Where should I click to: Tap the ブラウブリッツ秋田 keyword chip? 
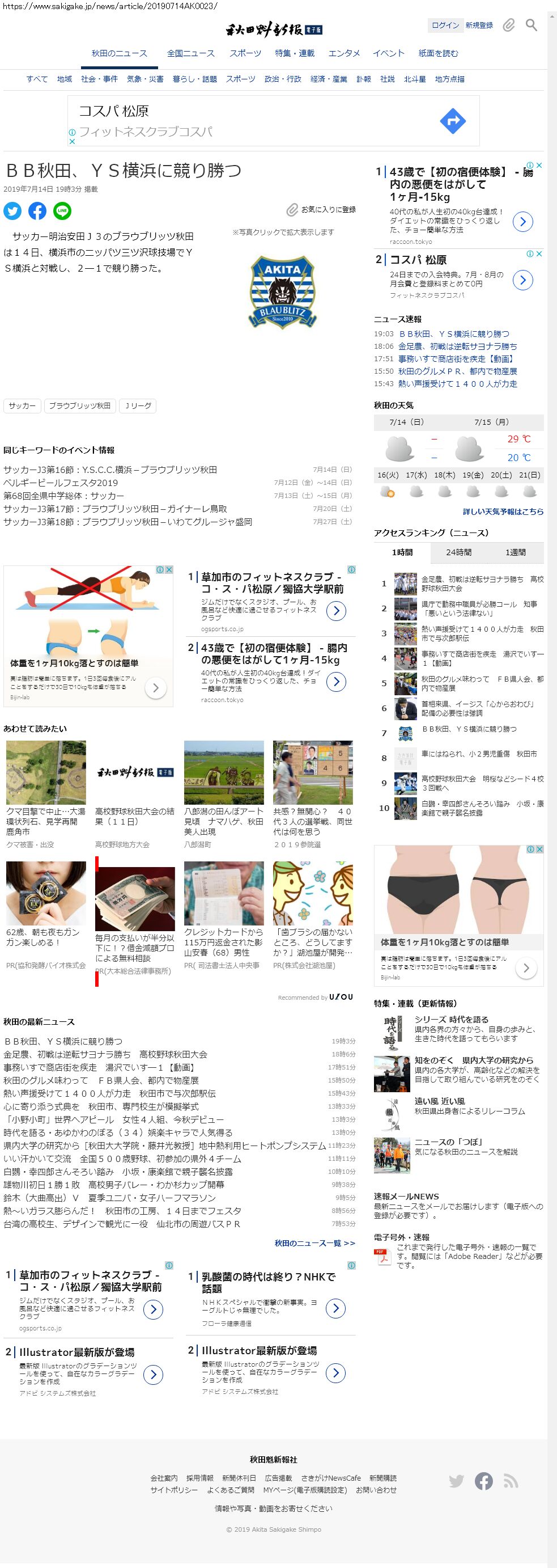click(80, 405)
